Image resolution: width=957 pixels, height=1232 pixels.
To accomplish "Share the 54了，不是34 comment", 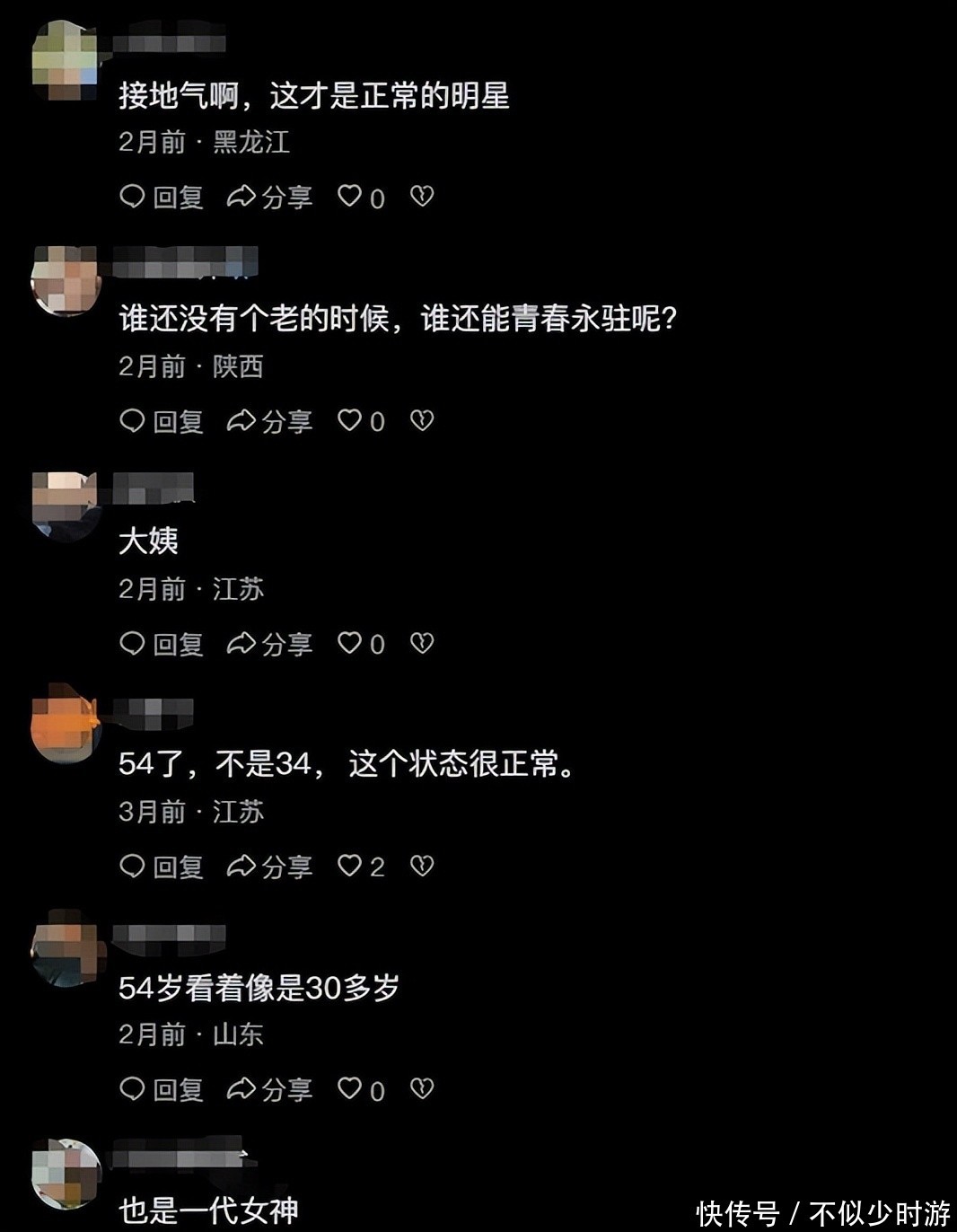I will click(269, 866).
